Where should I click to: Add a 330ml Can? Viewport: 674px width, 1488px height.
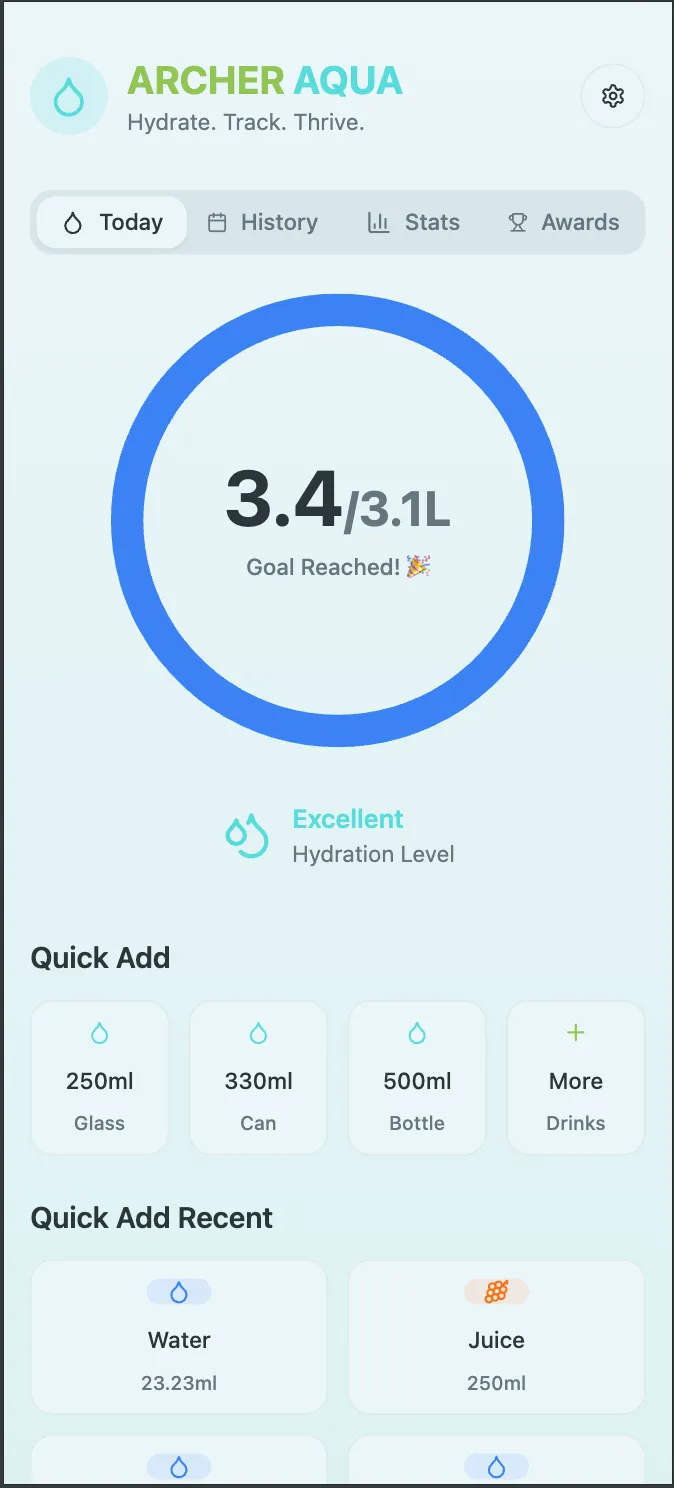[x=258, y=1078]
